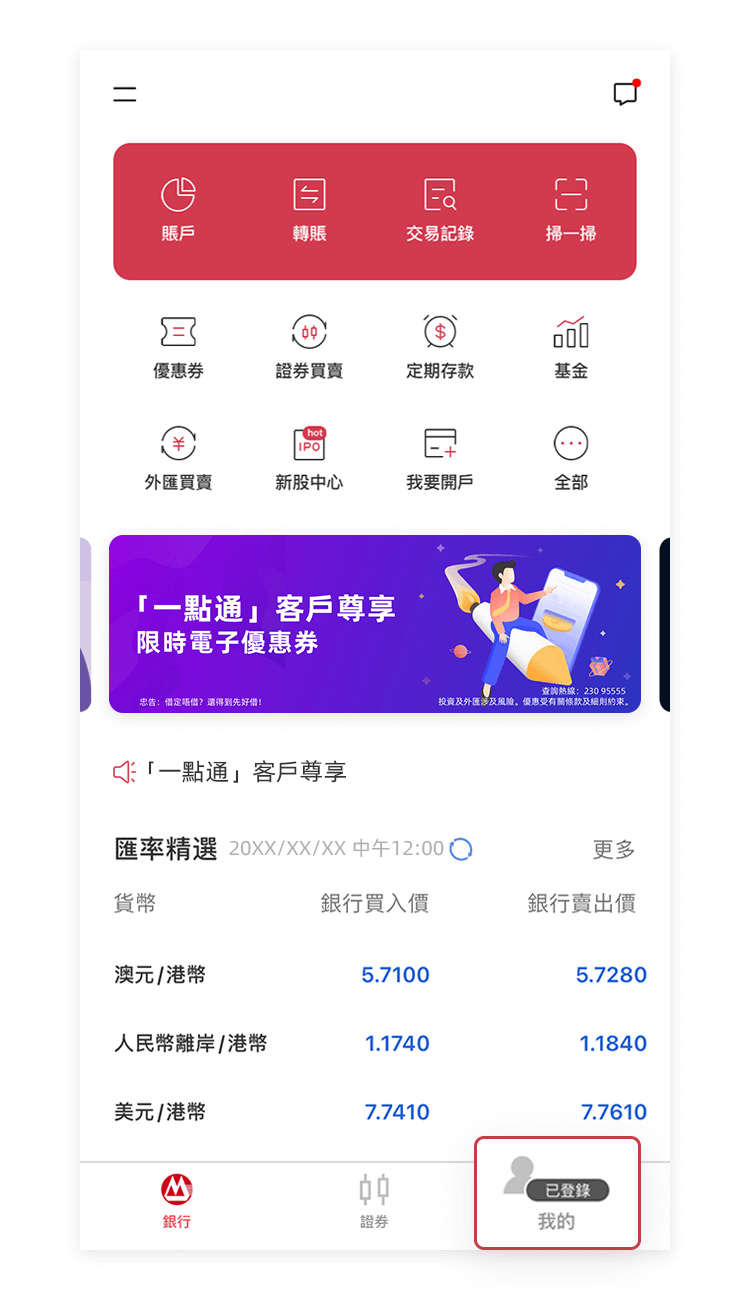
Task: Open the hamburger drawer menu
Action: [x=124, y=95]
